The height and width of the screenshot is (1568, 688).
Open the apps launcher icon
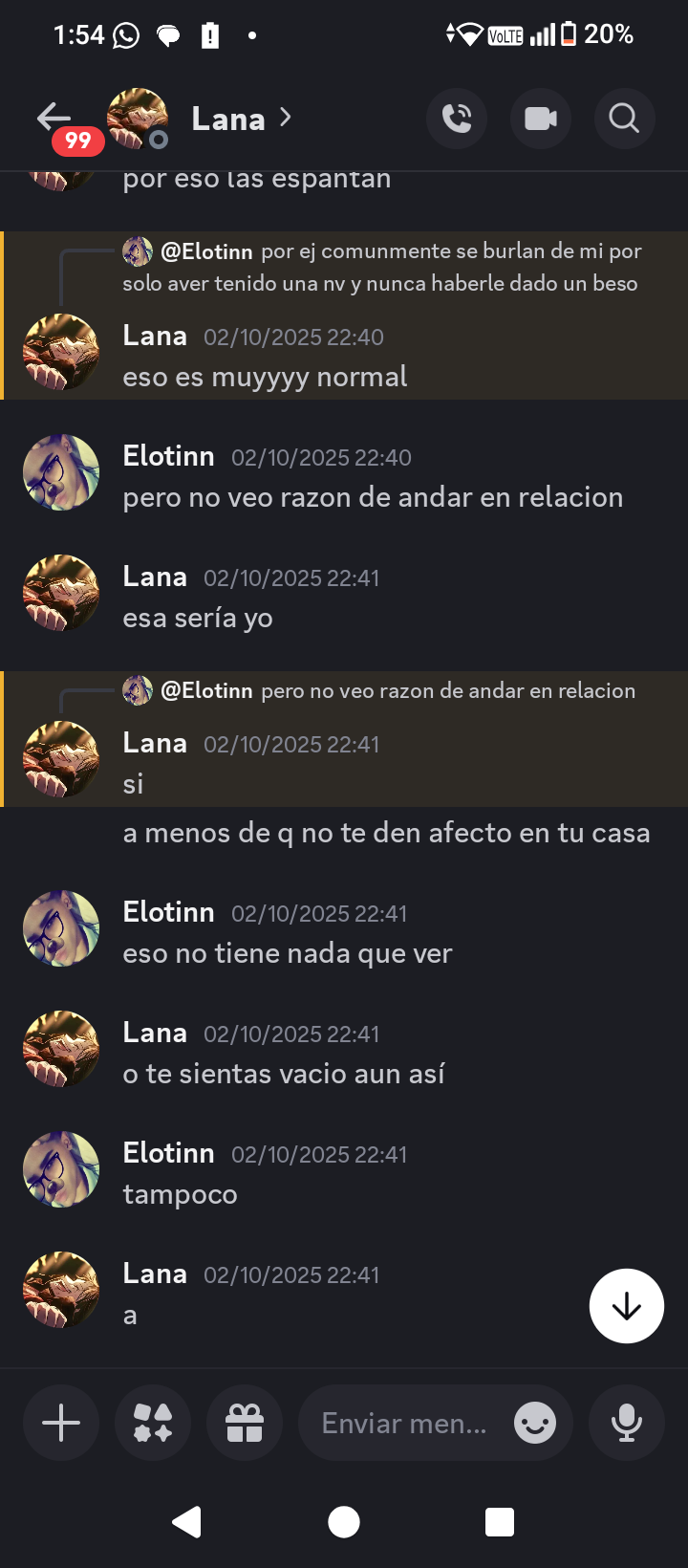click(153, 1423)
